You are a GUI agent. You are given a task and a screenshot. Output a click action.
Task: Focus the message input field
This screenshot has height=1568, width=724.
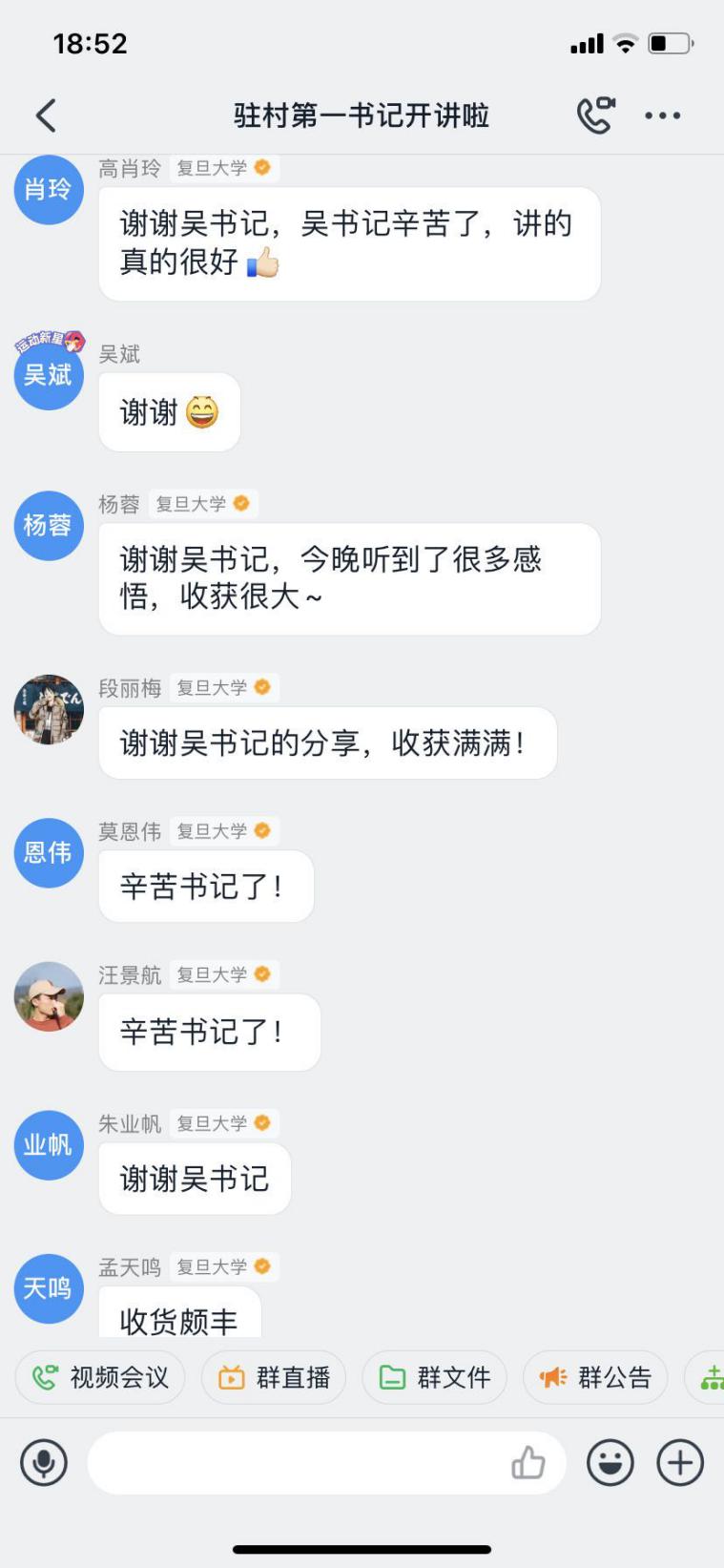(296, 1462)
